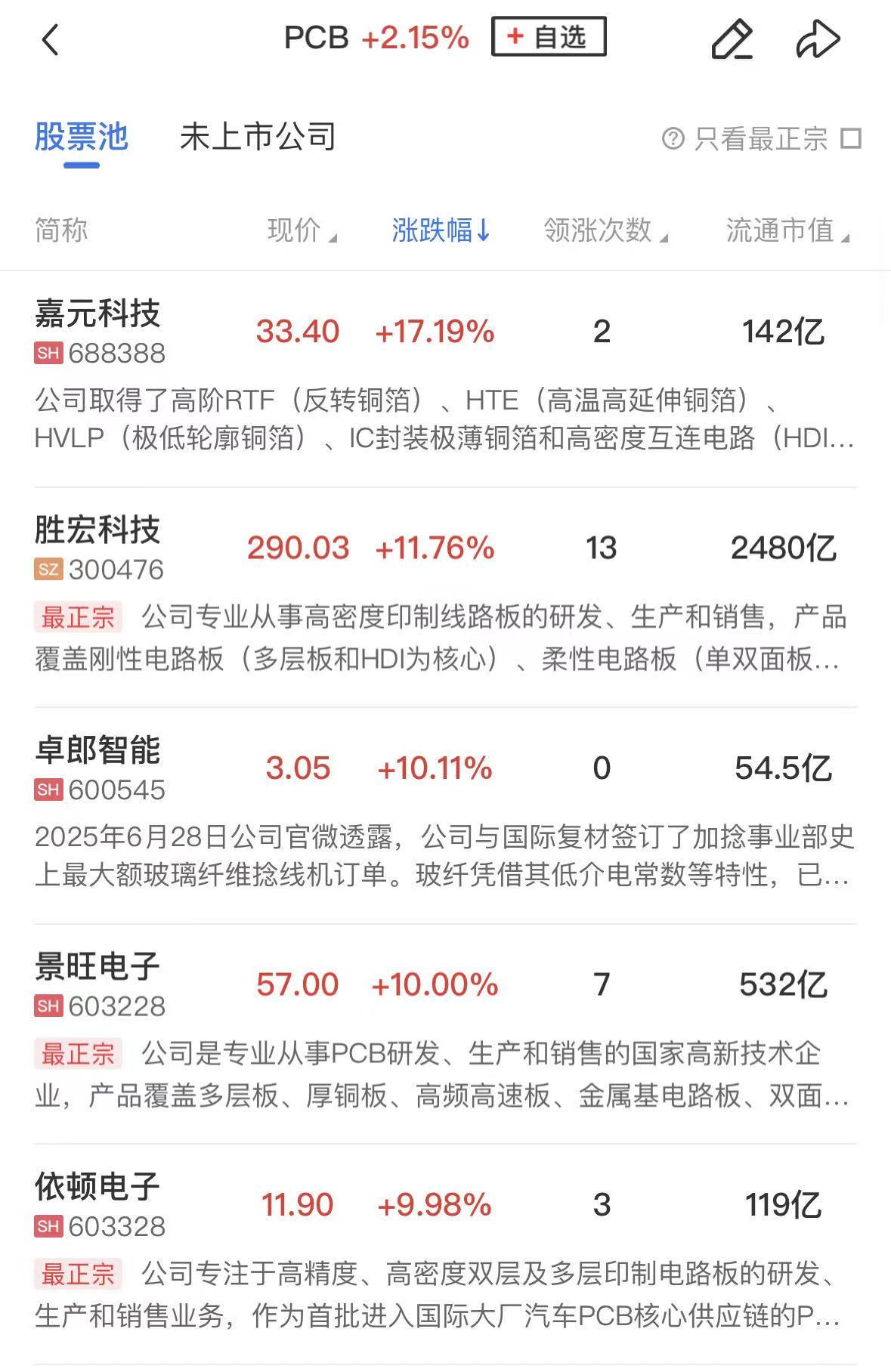Sort stocks by 流通市值

pyautogui.click(x=787, y=230)
